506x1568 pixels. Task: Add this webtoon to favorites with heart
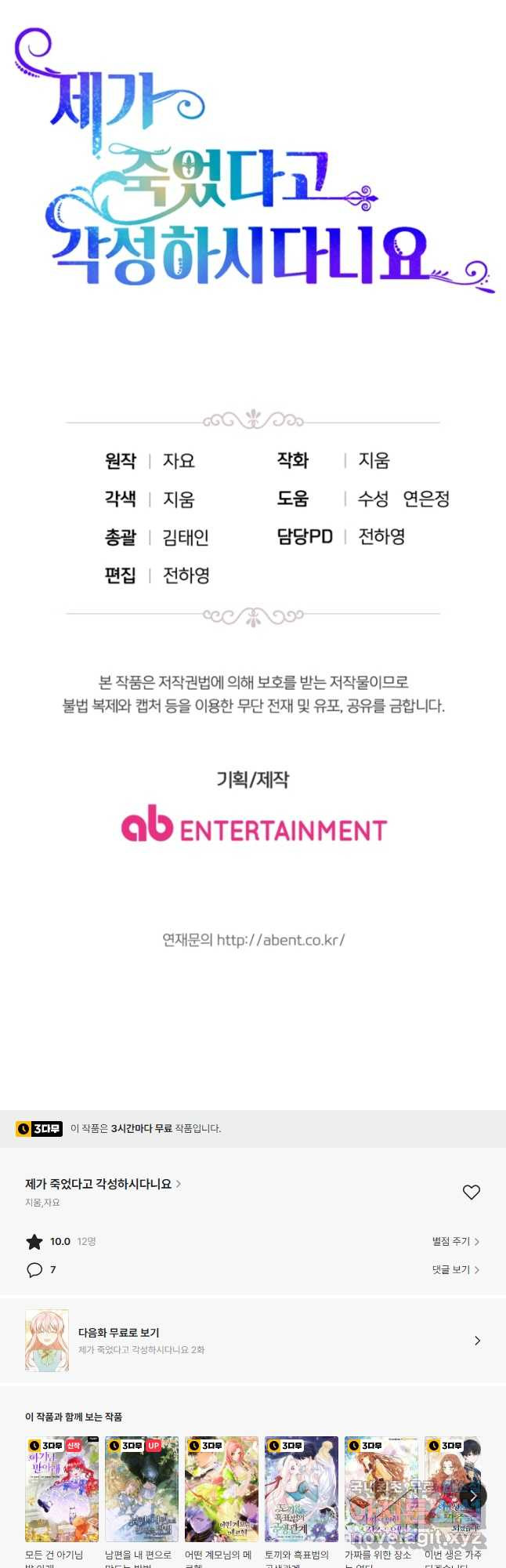click(471, 1192)
